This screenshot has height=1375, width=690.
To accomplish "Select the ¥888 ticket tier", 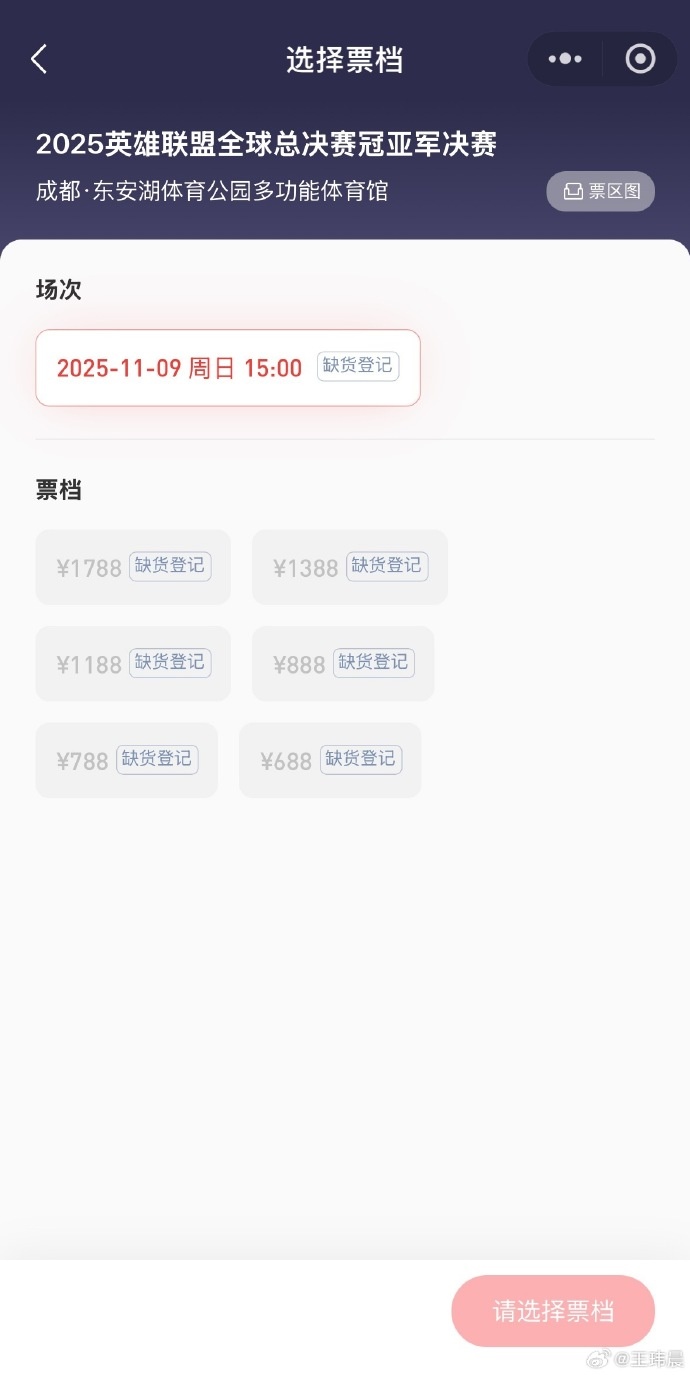I will coord(342,663).
